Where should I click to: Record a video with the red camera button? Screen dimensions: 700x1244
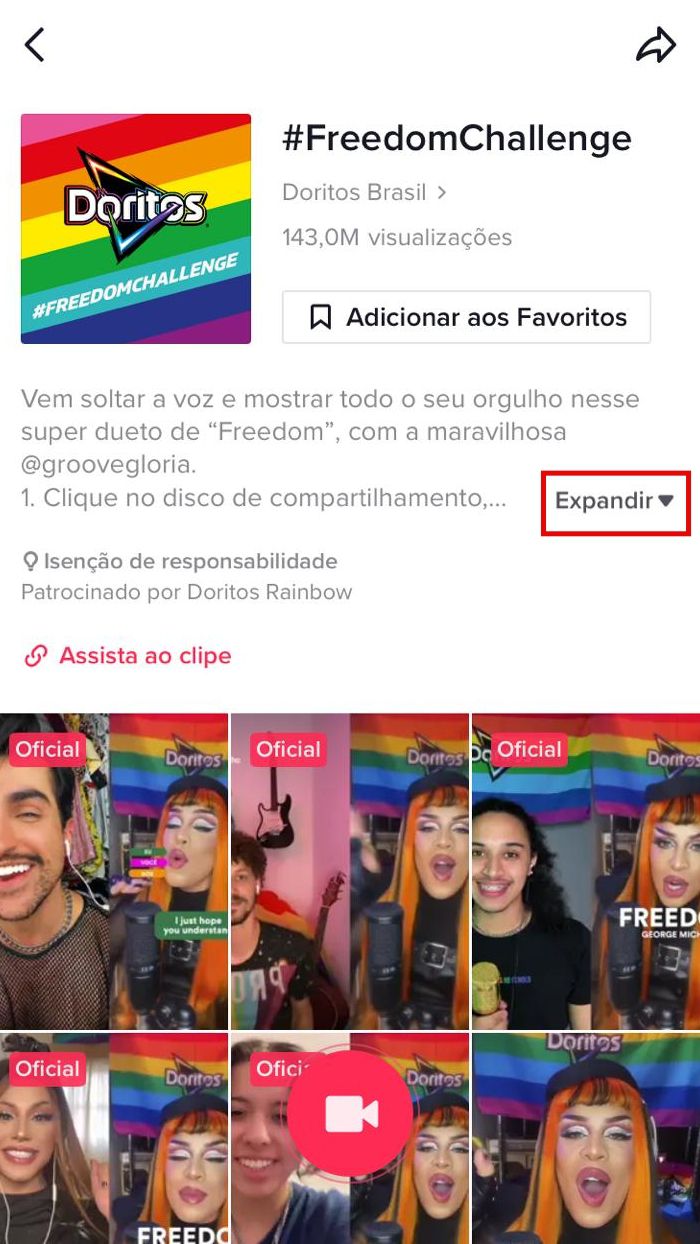[x=350, y=1113]
